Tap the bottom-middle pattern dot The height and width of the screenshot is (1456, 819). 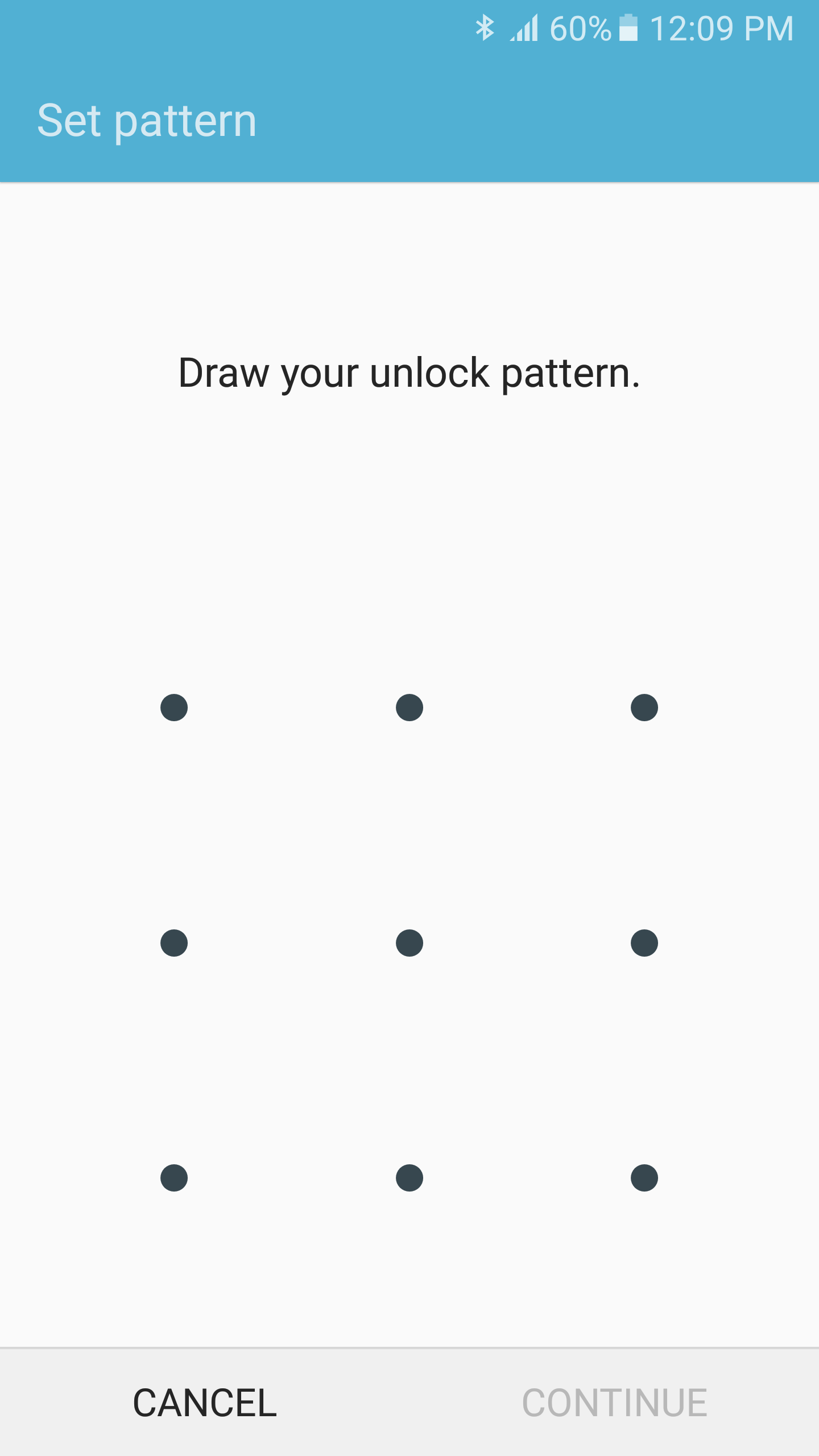tap(409, 1178)
